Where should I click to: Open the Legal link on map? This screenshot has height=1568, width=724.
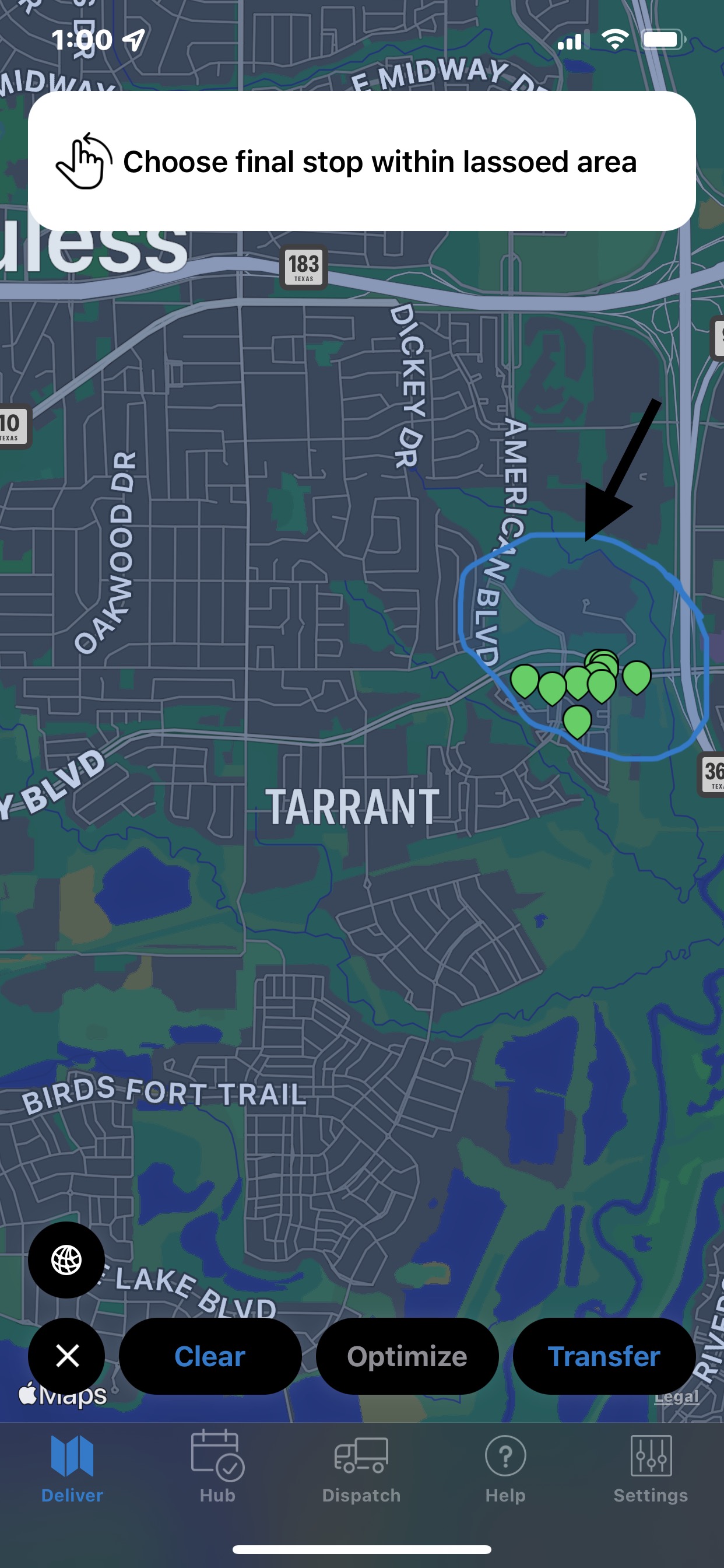click(676, 1396)
